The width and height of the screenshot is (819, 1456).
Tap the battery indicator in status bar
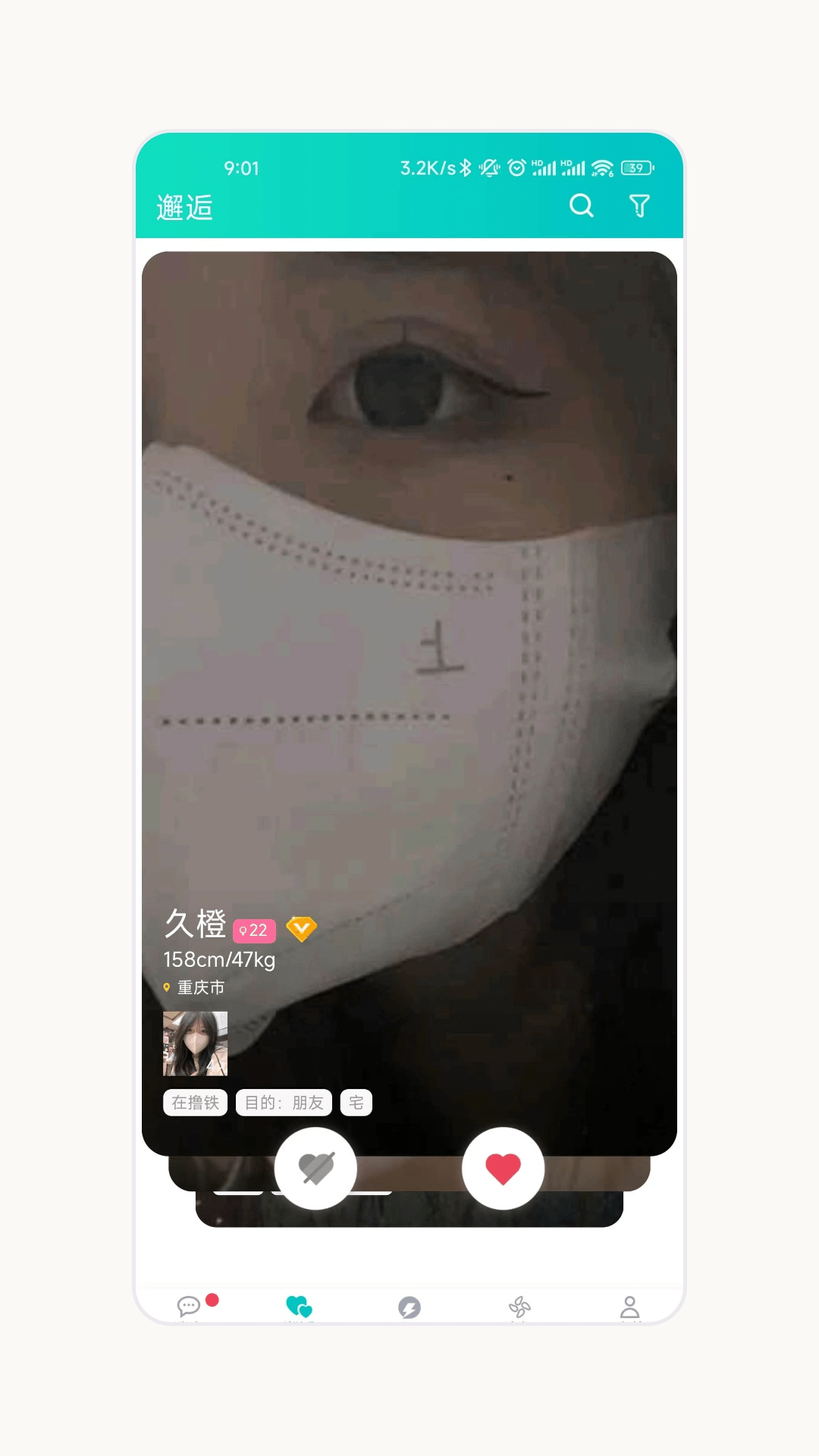pyautogui.click(x=635, y=167)
